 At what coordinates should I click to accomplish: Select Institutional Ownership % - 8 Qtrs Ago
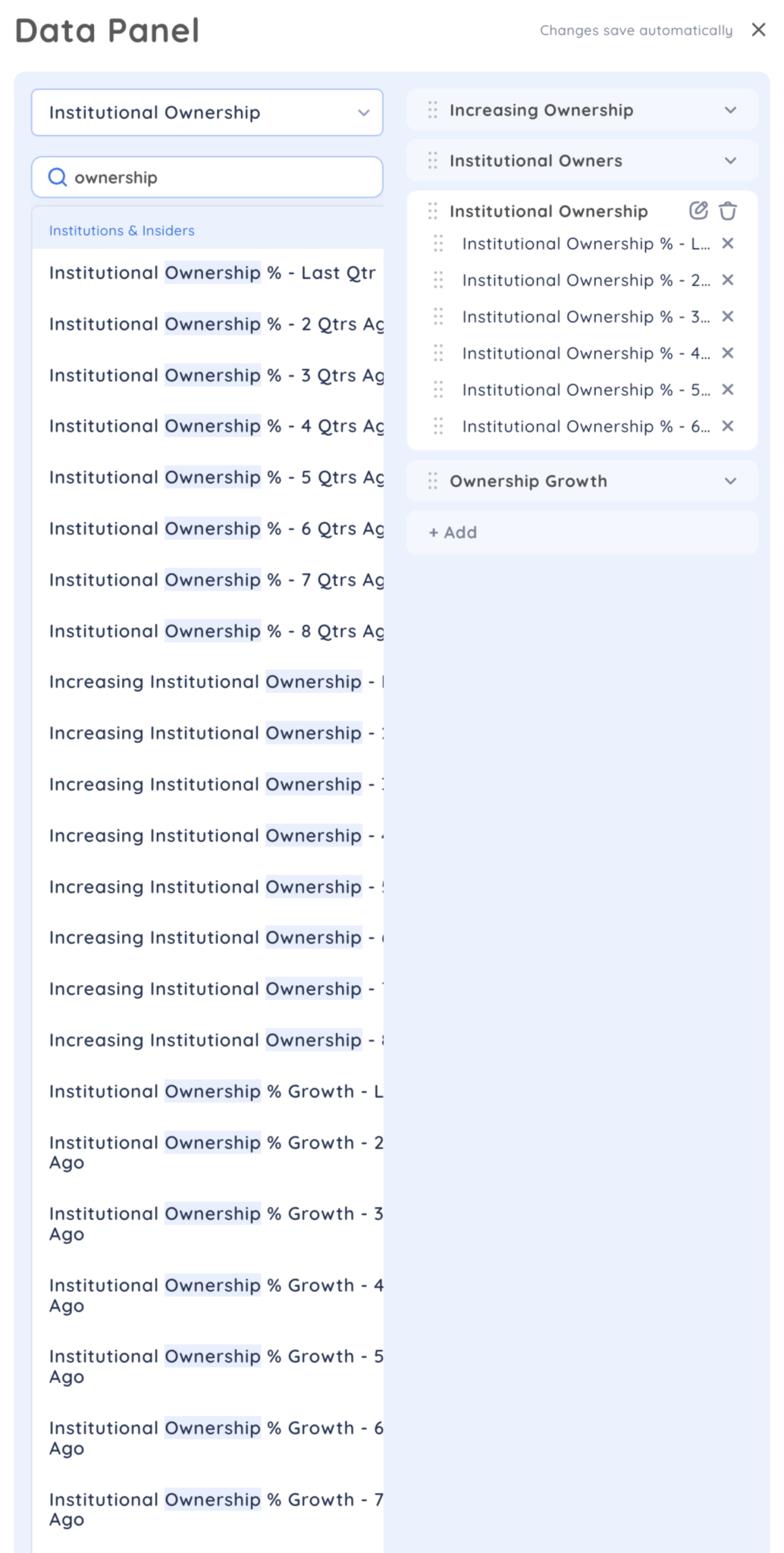(212, 631)
